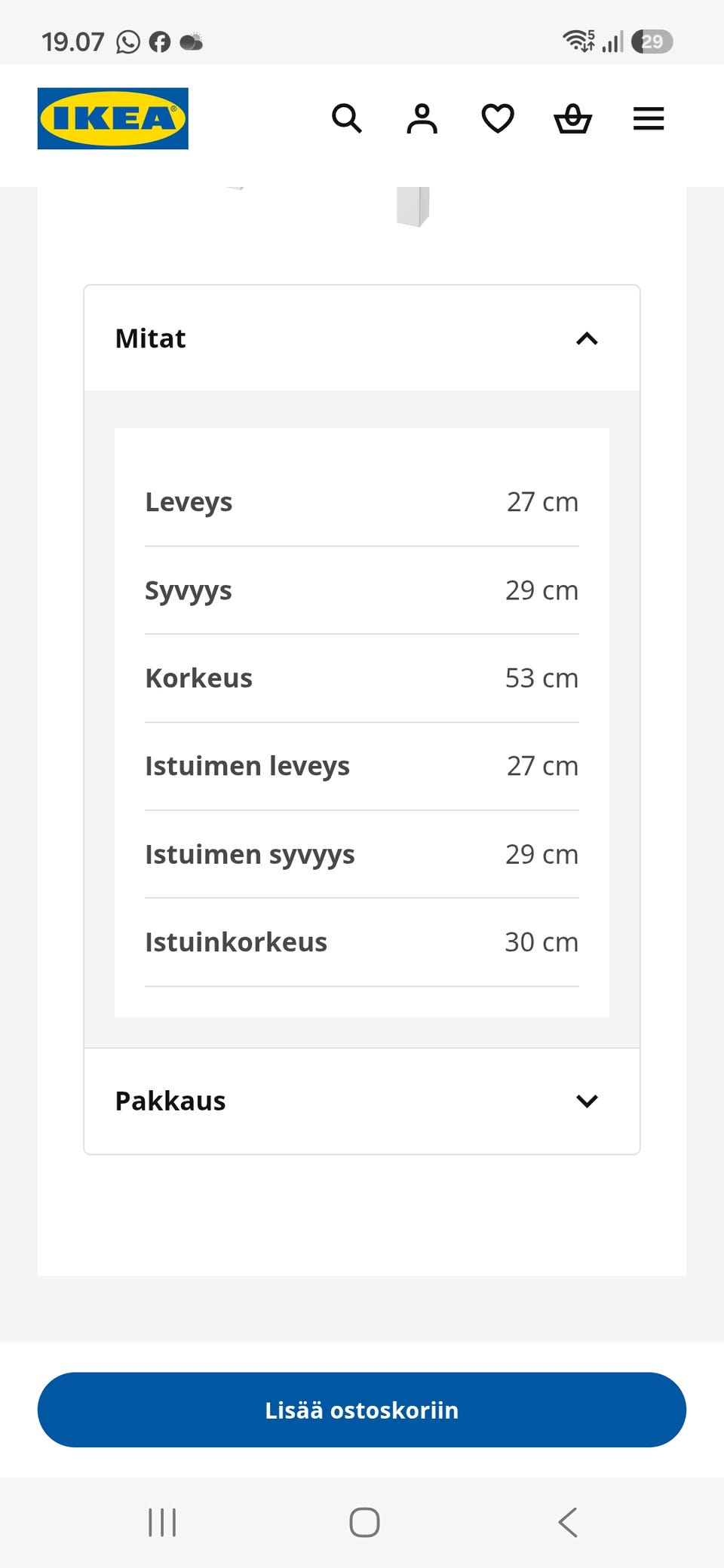This screenshot has width=724, height=1568.
Task: Open the user account profile icon
Action: click(x=422, y=118)
